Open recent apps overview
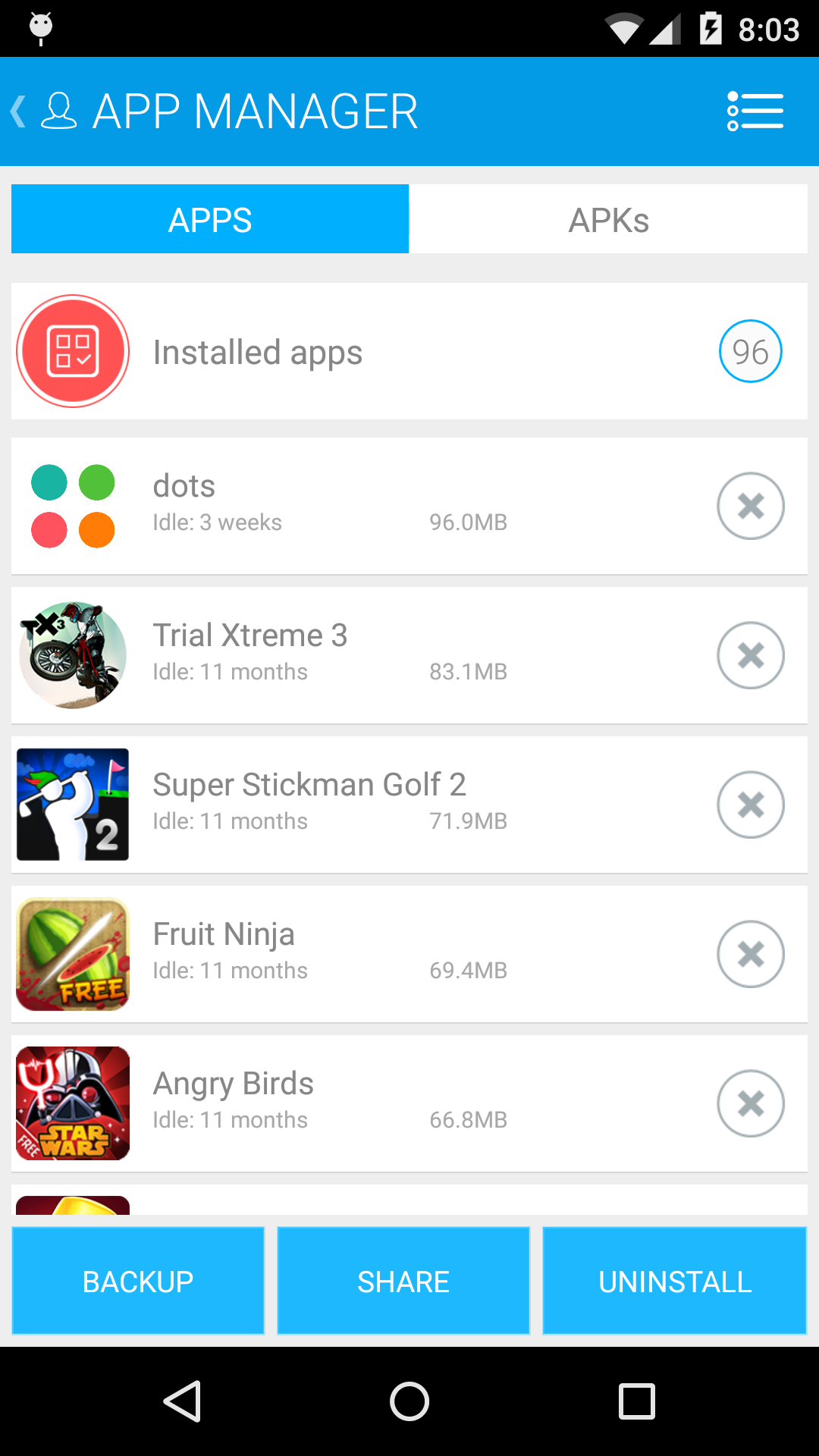The height and width of the screenshot is (1456, 819). (637, 1401)
